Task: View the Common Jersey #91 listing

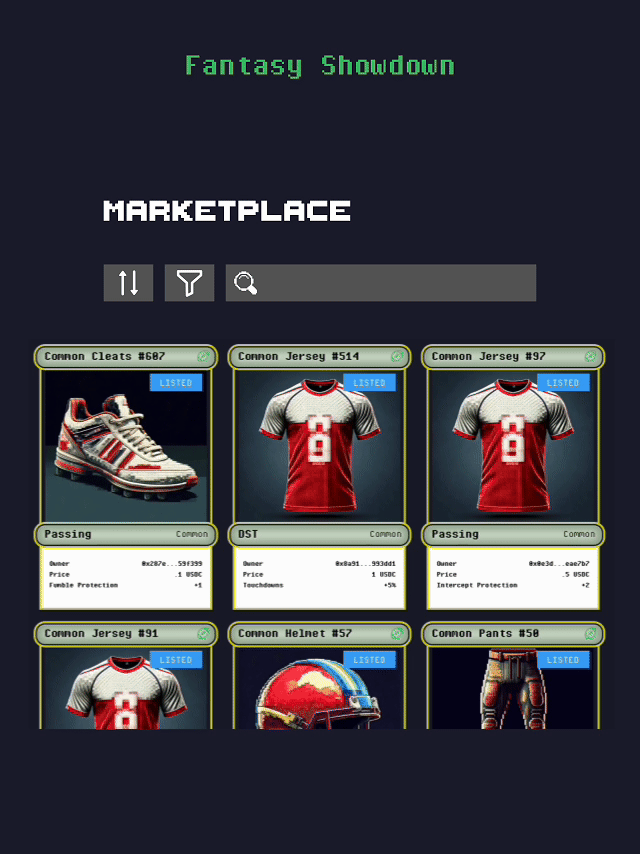Action: (x=125, y=685)
